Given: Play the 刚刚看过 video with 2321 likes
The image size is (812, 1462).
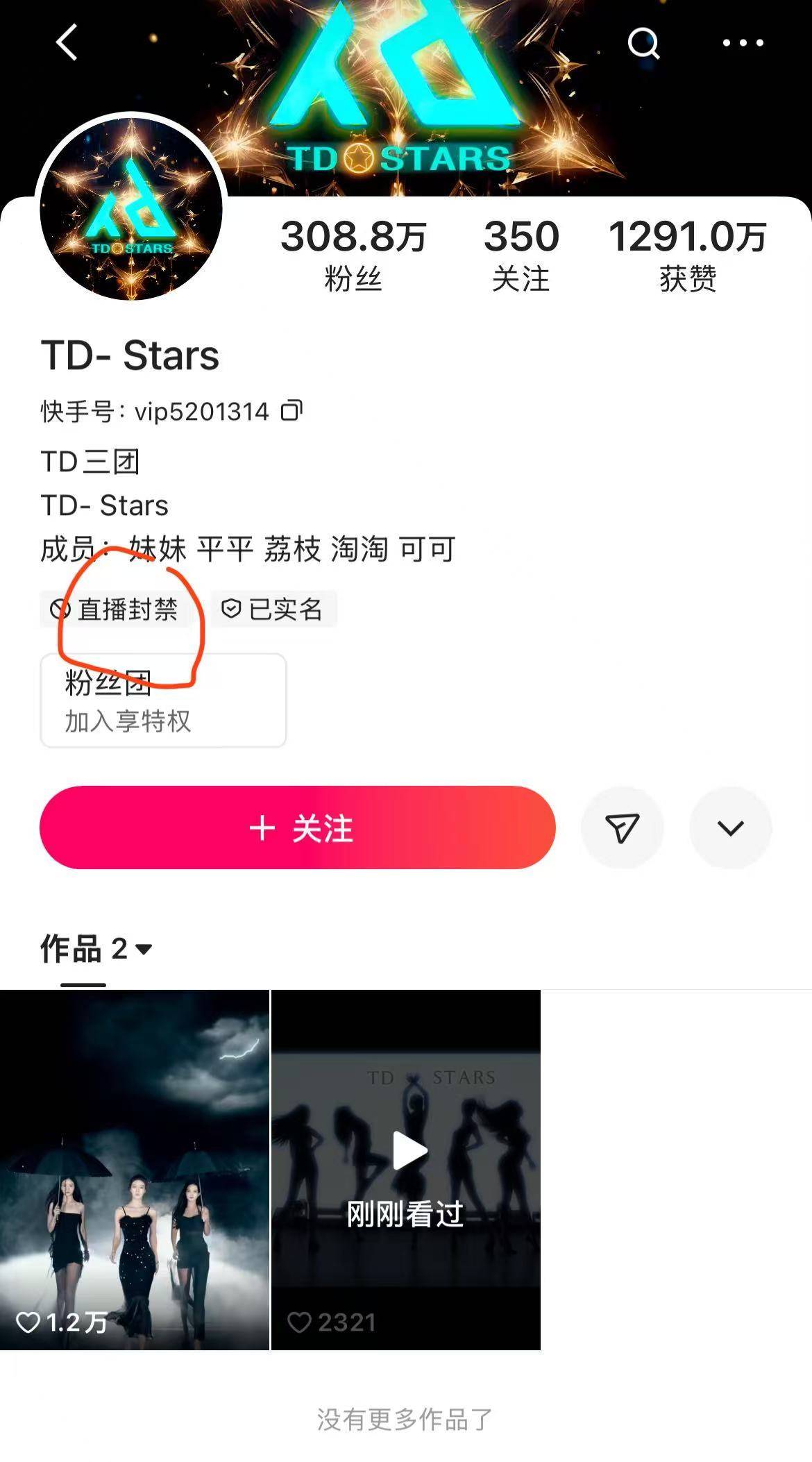Looking at the screenshot, I should pos(406,1170).
